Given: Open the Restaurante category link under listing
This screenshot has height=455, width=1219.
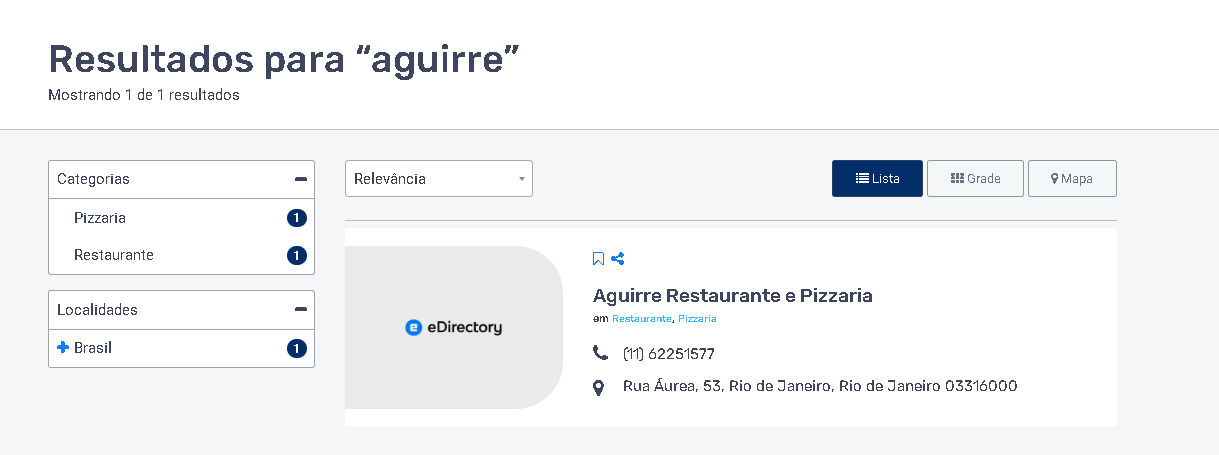Looking at the screenshot, I should [641, 319].
